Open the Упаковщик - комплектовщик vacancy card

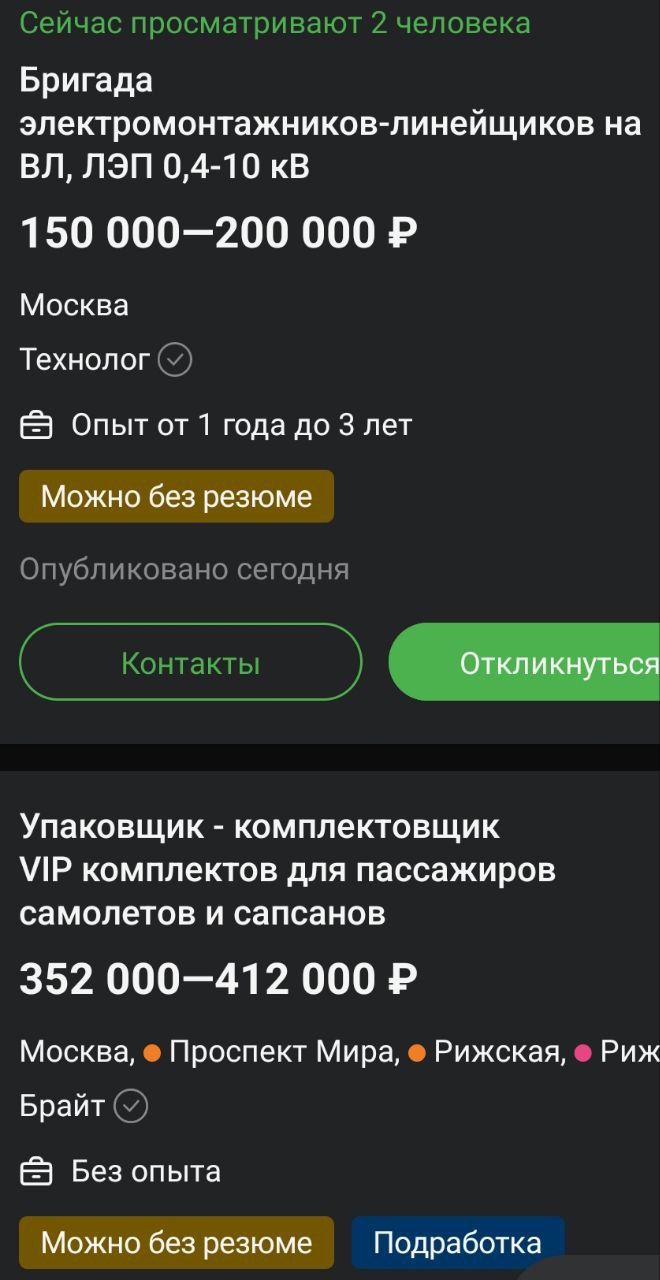288,870
